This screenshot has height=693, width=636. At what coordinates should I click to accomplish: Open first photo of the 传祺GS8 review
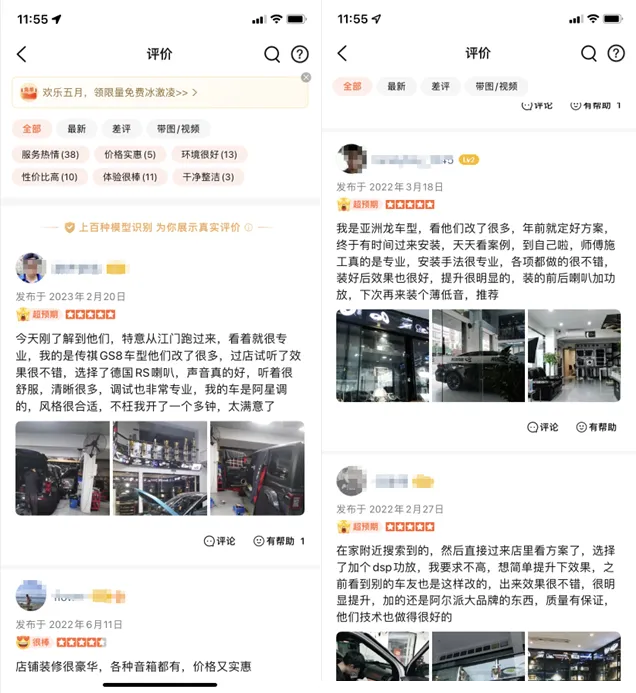tap(61, 468)
